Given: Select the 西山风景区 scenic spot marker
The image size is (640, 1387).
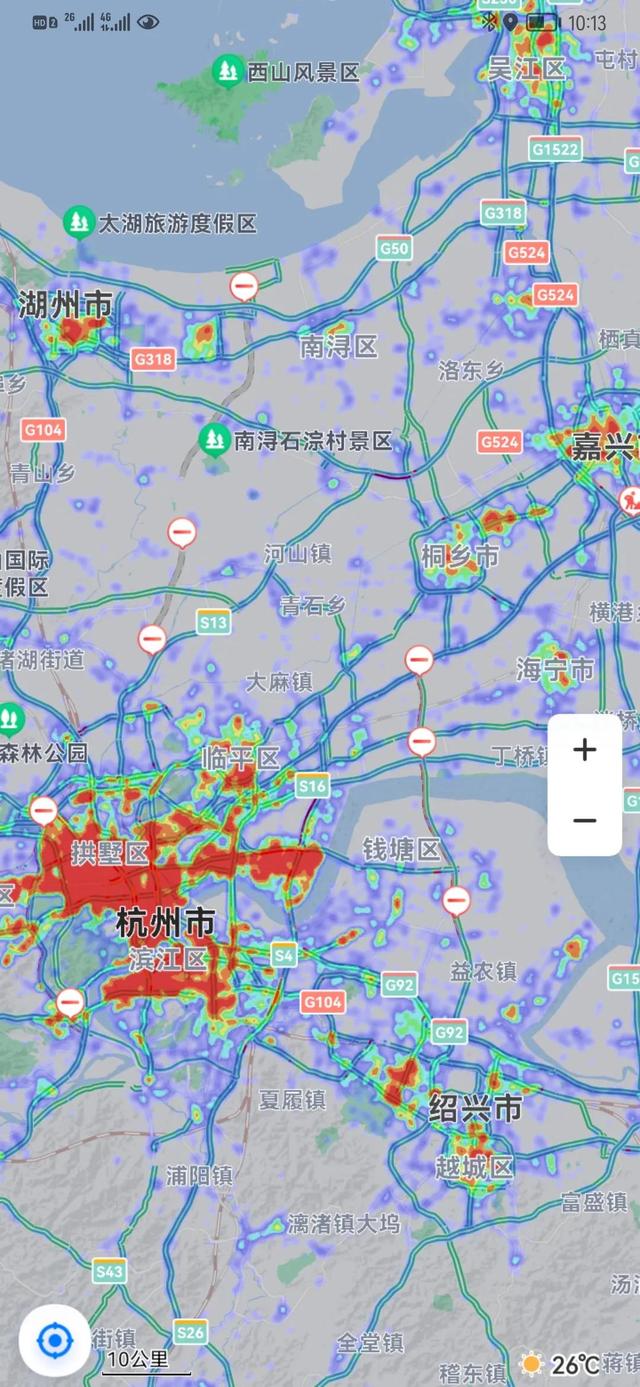Looking at the screenshot, I should tap(229, 71).
